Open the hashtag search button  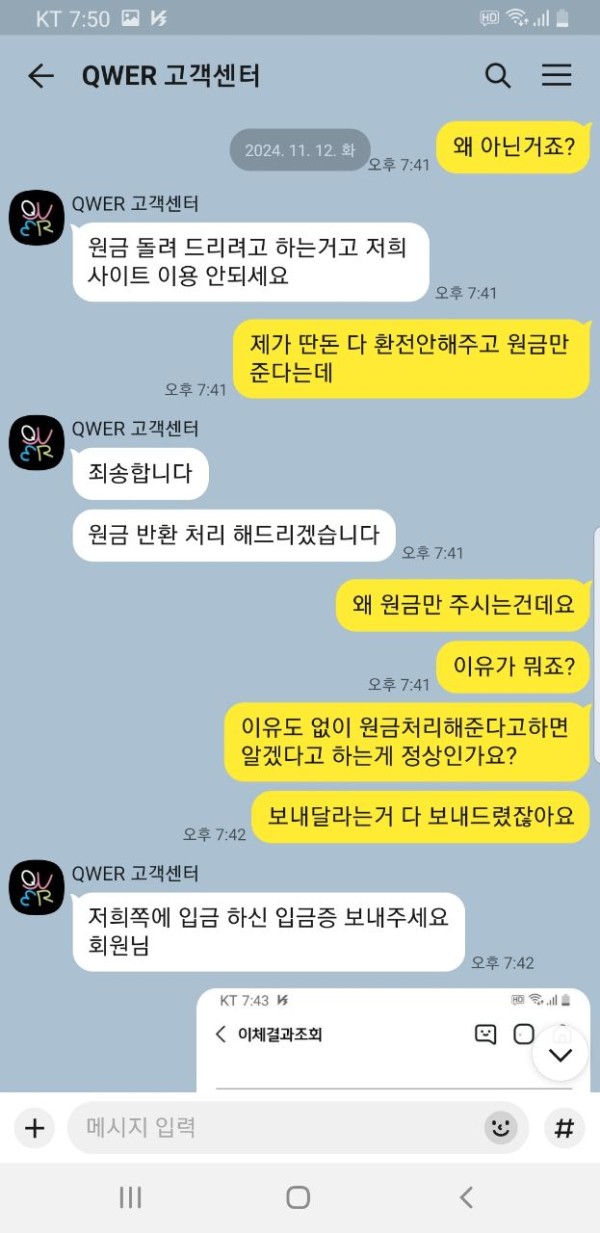564,1128
